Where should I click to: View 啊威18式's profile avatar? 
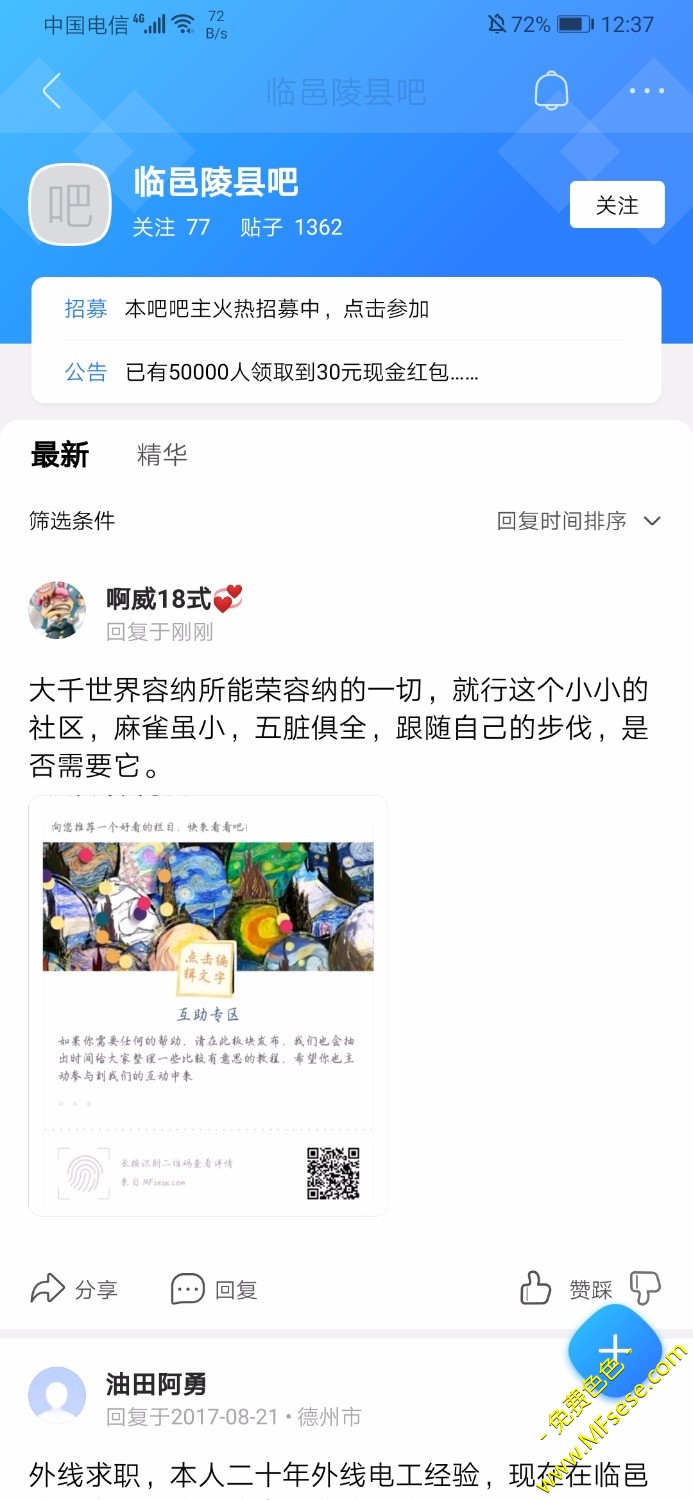[57, 610]
